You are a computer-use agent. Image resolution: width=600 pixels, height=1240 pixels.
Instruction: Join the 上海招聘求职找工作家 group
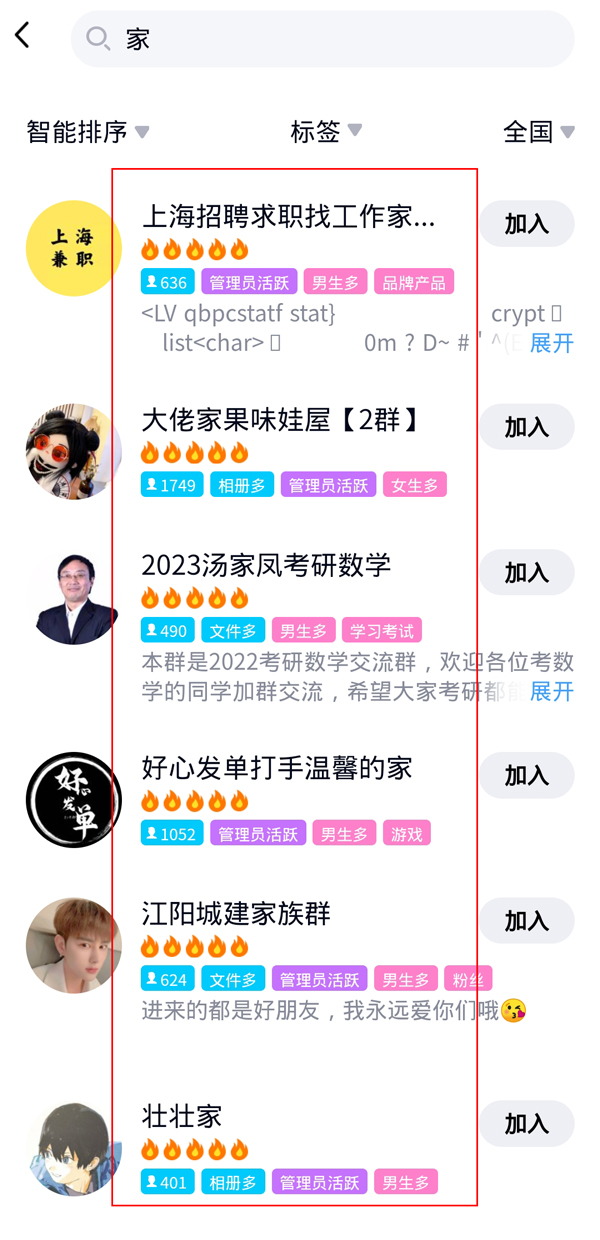526,224
